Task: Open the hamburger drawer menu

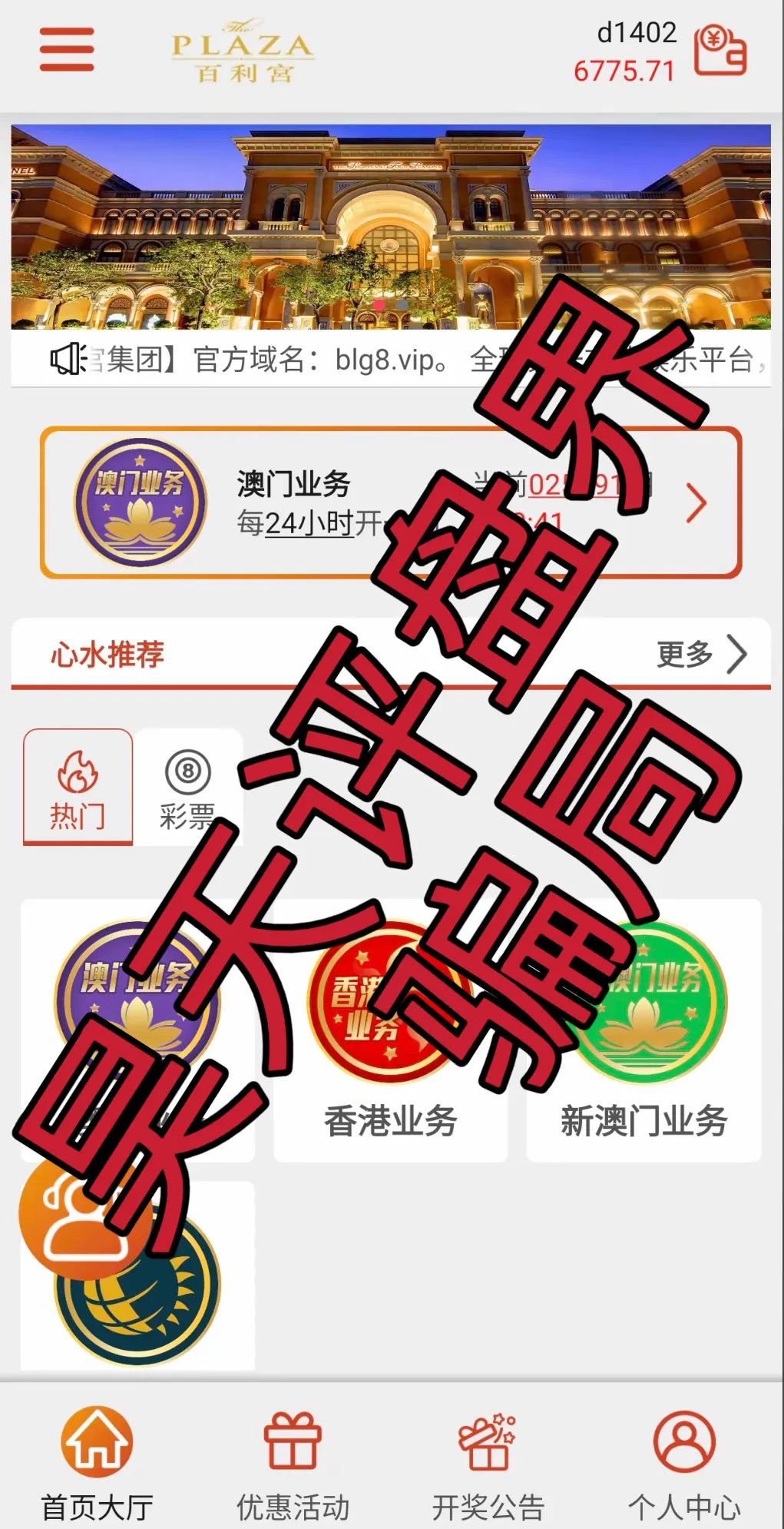Action: click(x=67, y=49)
